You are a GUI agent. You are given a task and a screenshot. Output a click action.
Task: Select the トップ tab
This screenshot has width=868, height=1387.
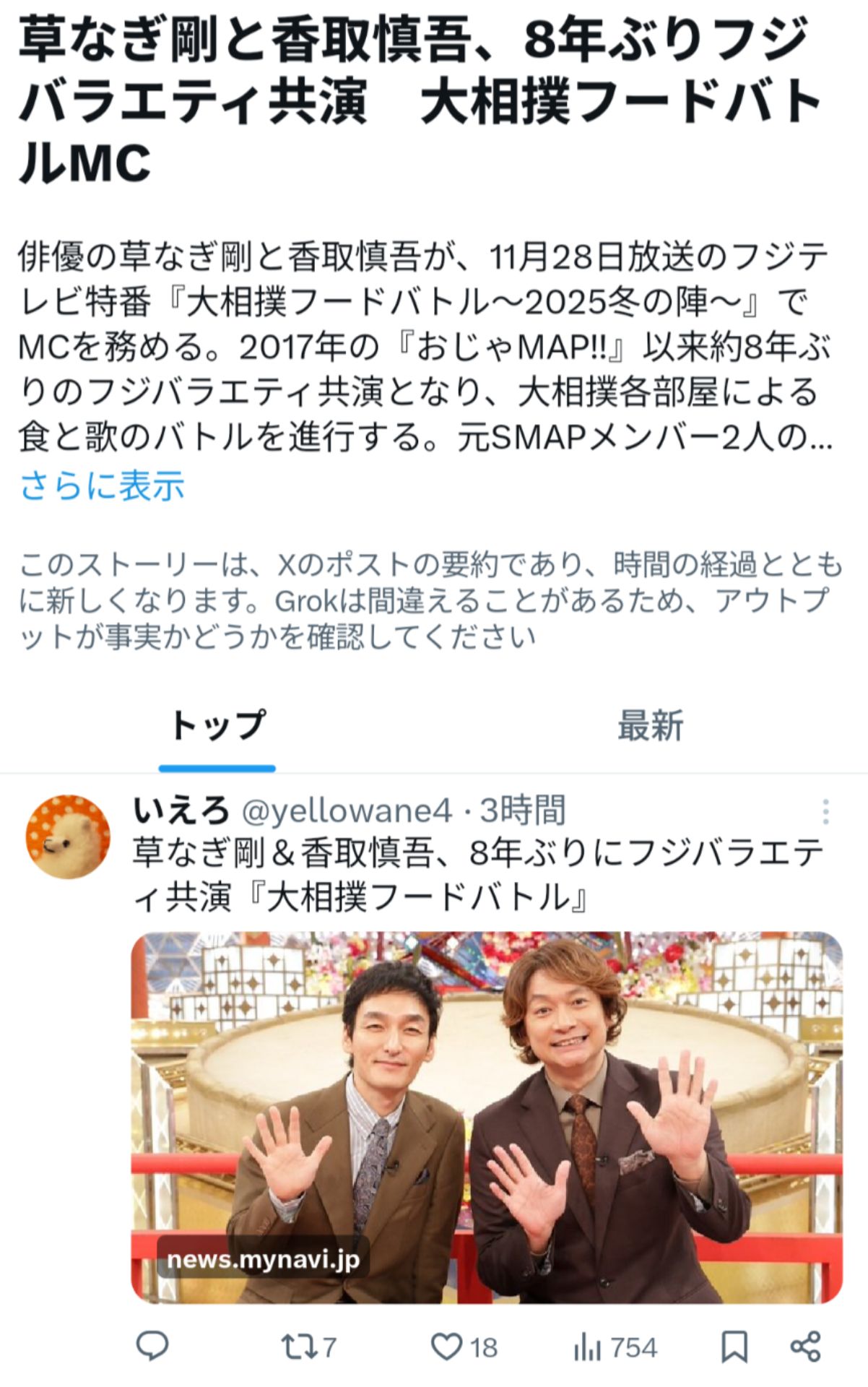[217, 725]
